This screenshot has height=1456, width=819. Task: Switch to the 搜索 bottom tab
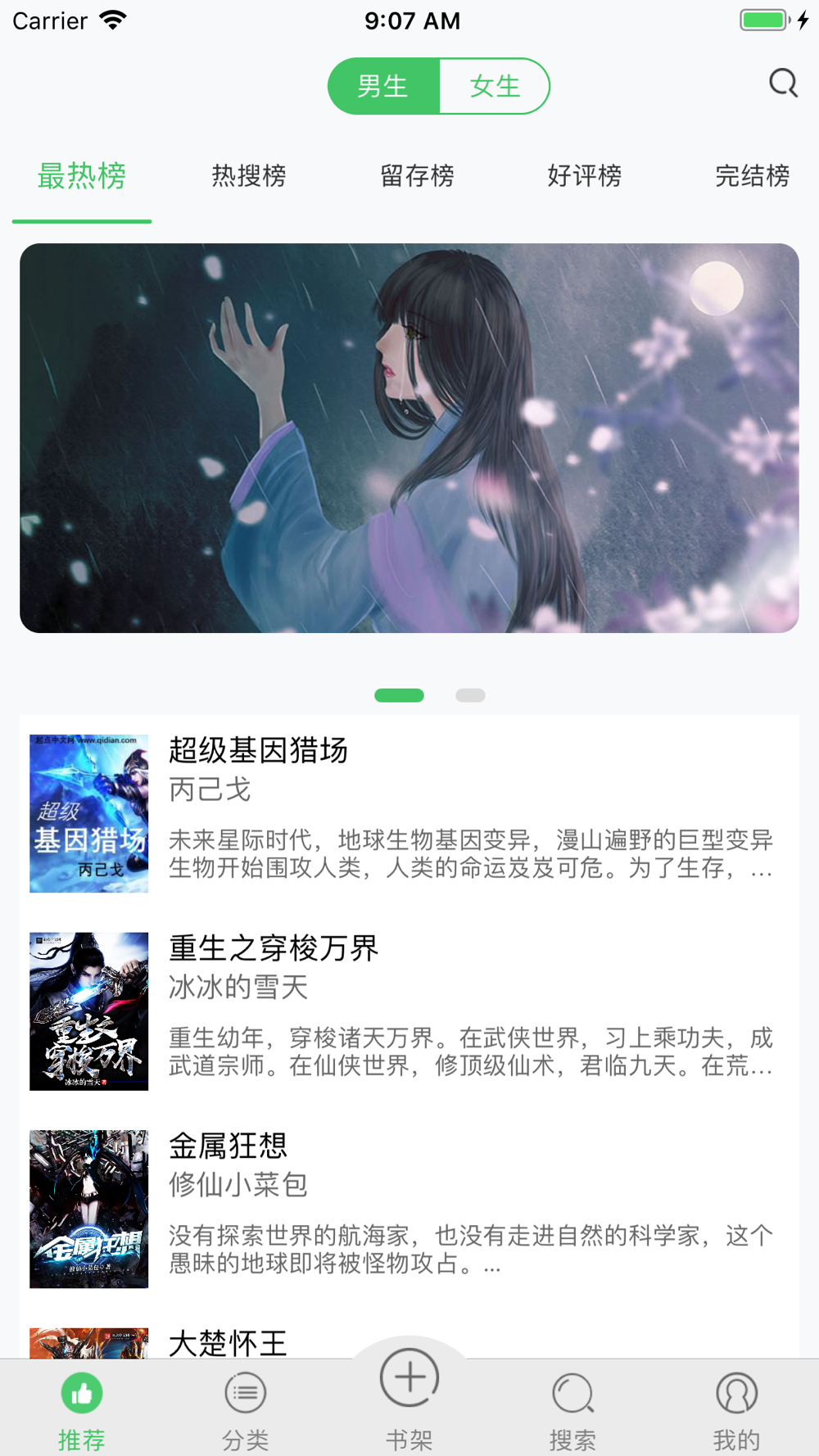572,1409
